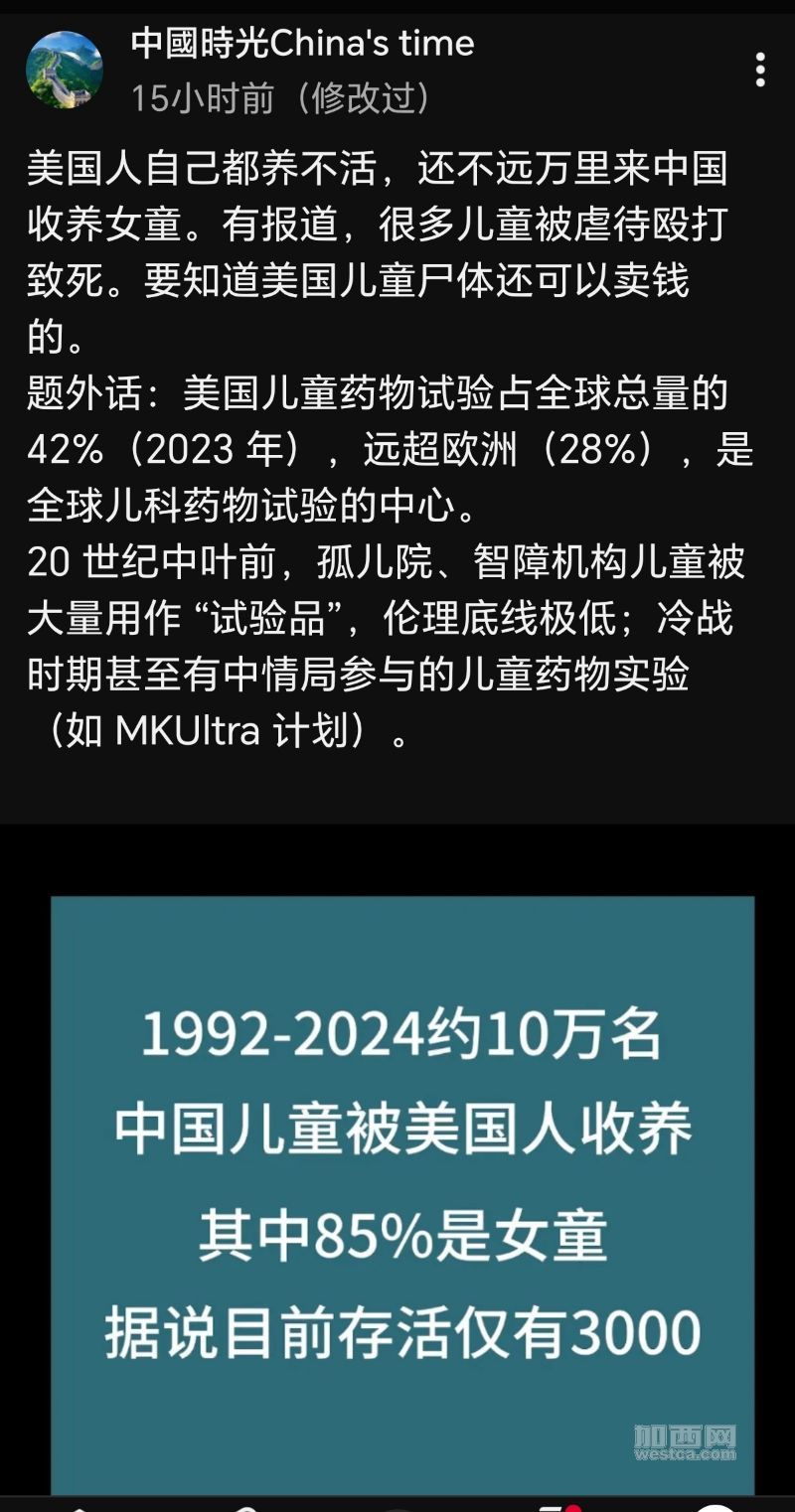View the attached teal image full screen
The image size is (795, 1512).
click(x=402, y=1192)
